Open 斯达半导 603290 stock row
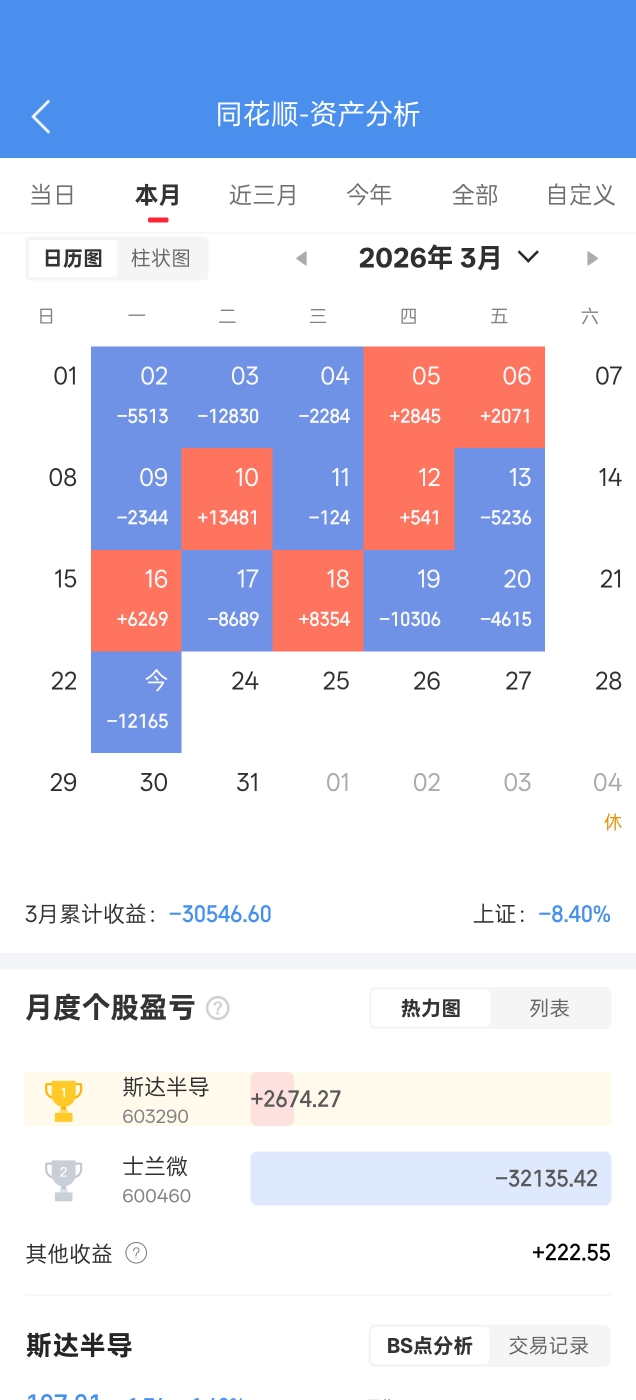This screenshot has width=636, height=1400. coord(318,1099)
